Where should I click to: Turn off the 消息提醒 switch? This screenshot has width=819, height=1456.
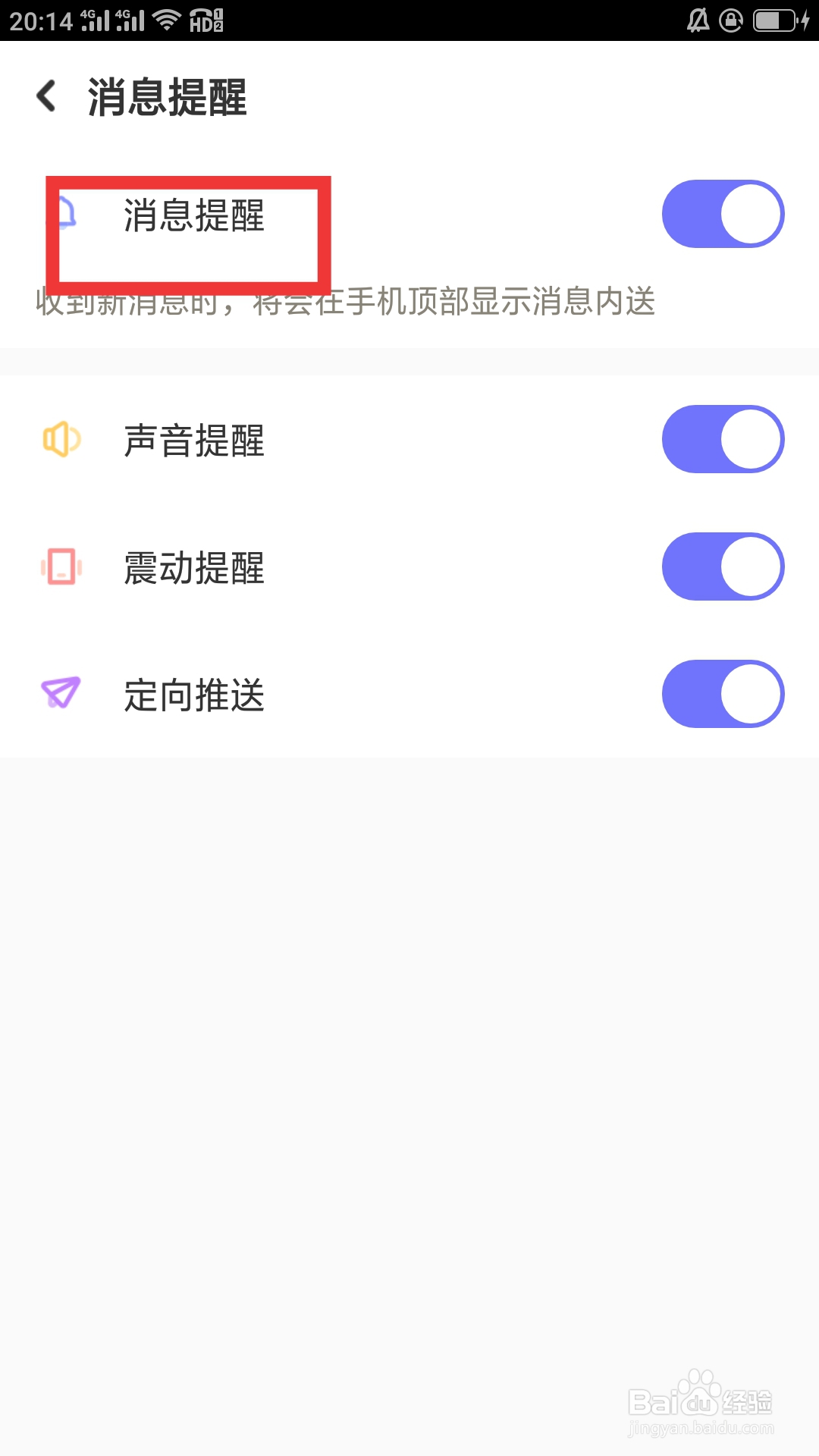[x=722, y=214]
